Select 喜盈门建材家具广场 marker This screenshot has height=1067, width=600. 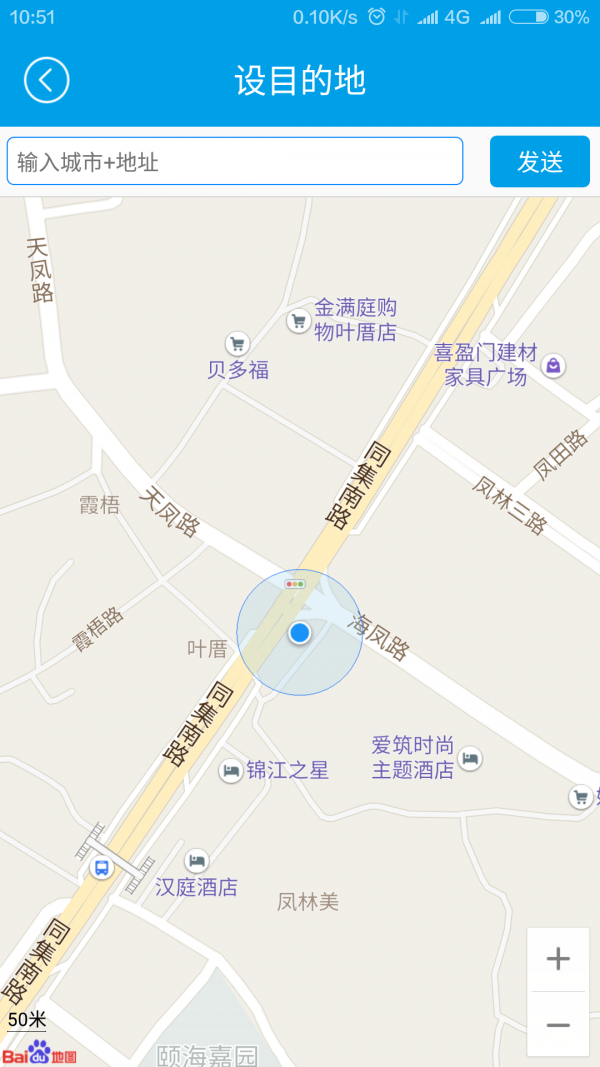click(554, 366)
